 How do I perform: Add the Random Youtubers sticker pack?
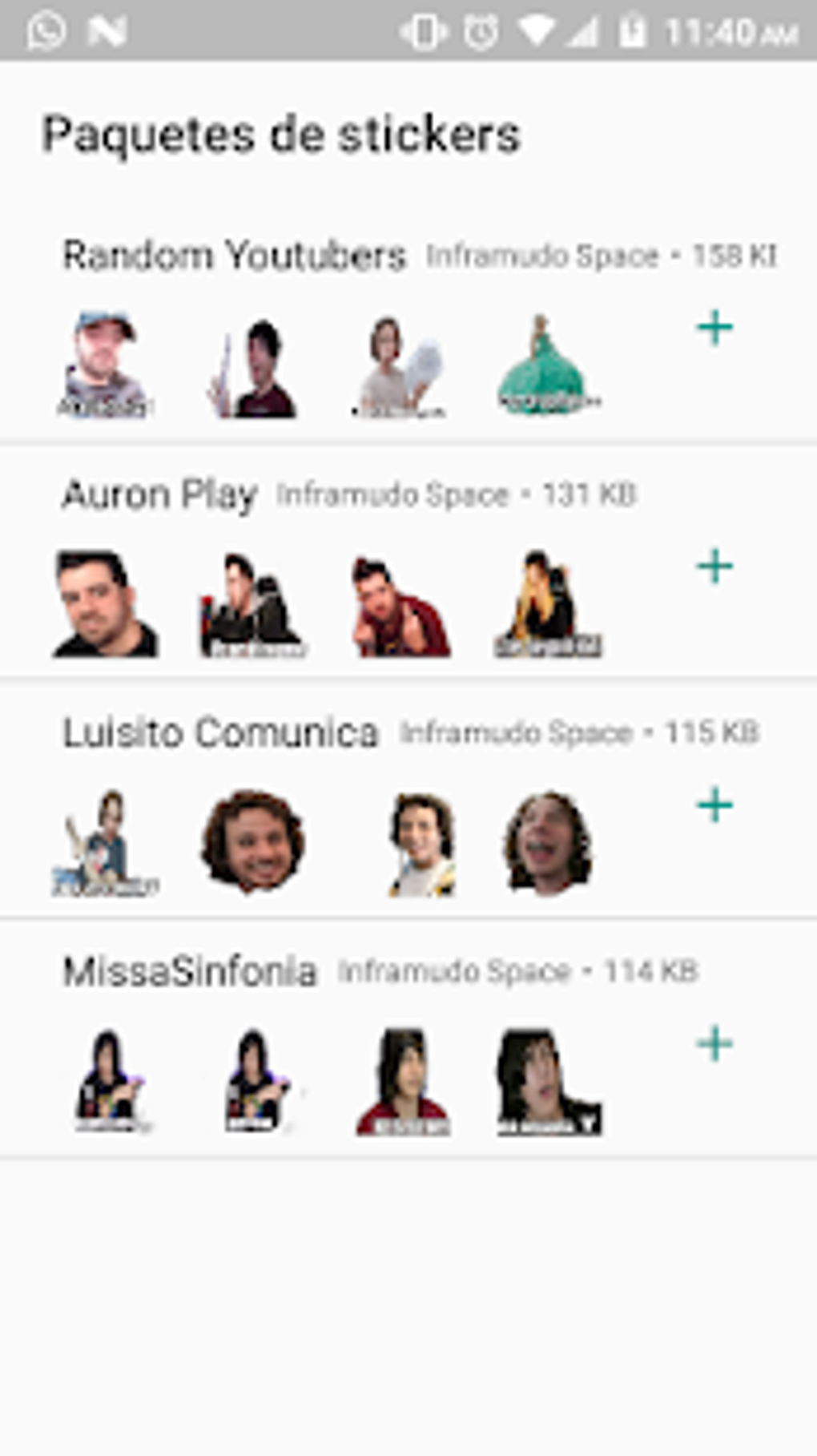coord(715,327)
